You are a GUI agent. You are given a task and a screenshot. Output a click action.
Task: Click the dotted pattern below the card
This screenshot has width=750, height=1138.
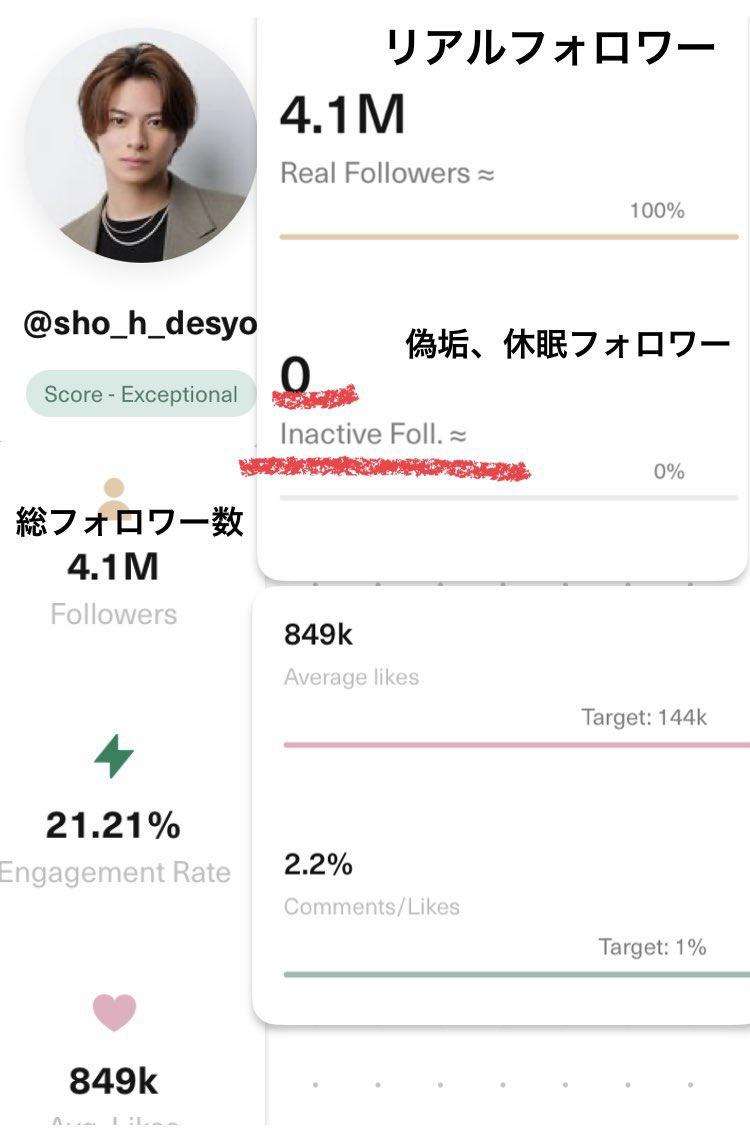click(x=500, y=1085)
